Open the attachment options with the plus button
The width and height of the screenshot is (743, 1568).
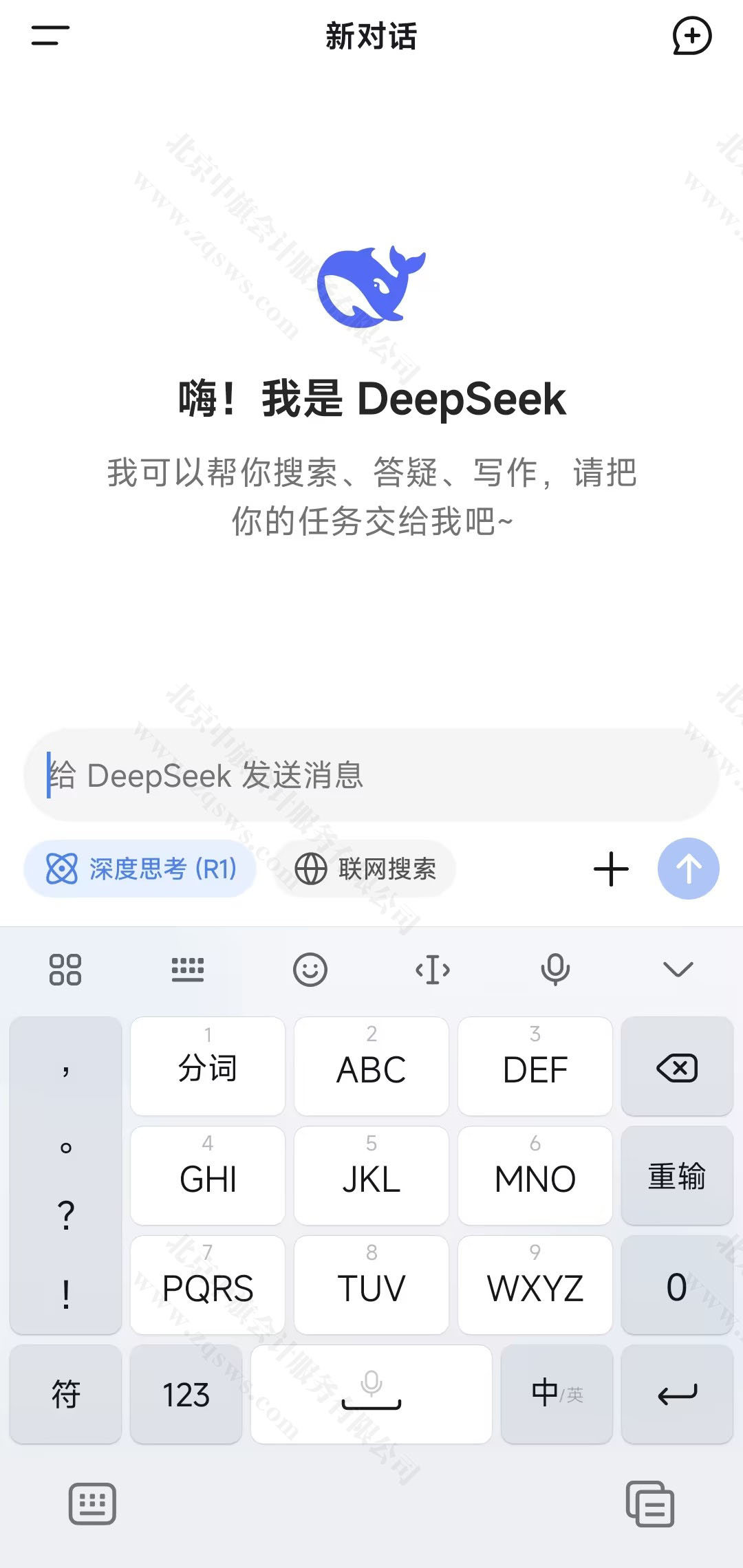coord(610,868)
